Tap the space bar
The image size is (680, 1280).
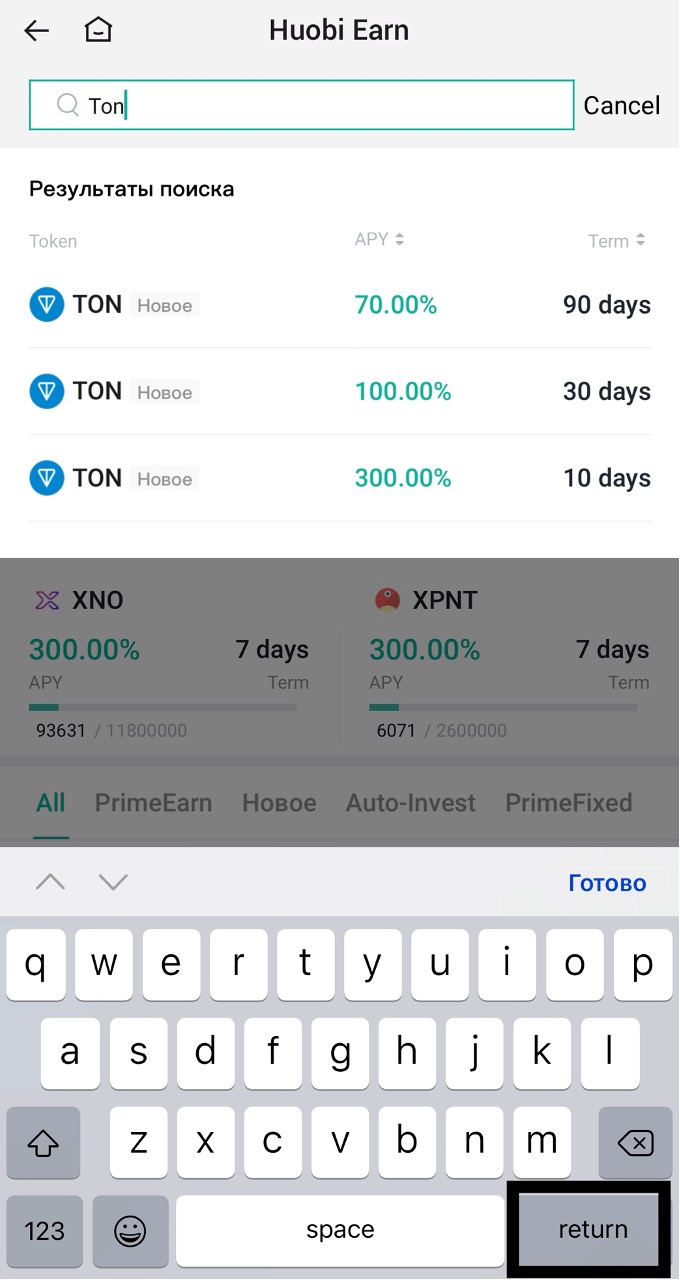[x=340, y=1231]
